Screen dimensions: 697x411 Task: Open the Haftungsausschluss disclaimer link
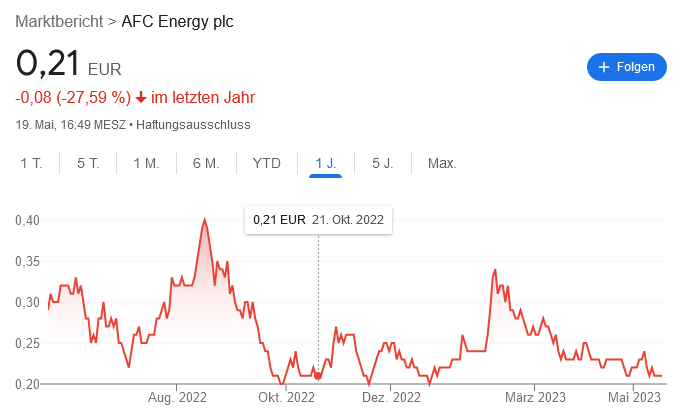(193, 125)
